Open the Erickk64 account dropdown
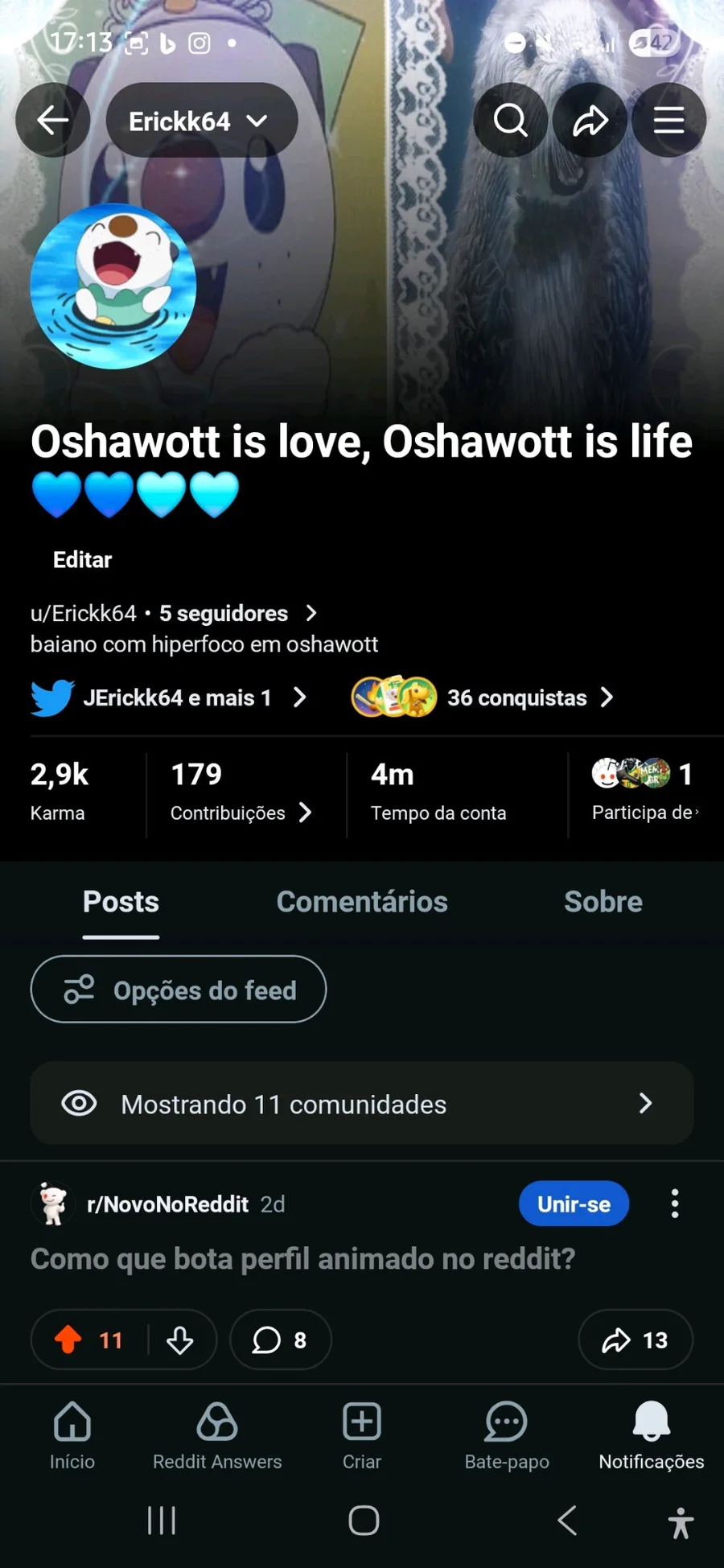This screenshot has height=1568, width=724. point(201,121)
